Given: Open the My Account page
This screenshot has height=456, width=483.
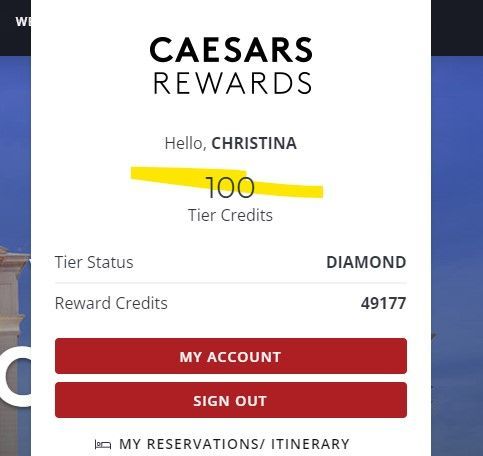Looking at the screenshot, I should pyautogui.click(x=231, y=356).
